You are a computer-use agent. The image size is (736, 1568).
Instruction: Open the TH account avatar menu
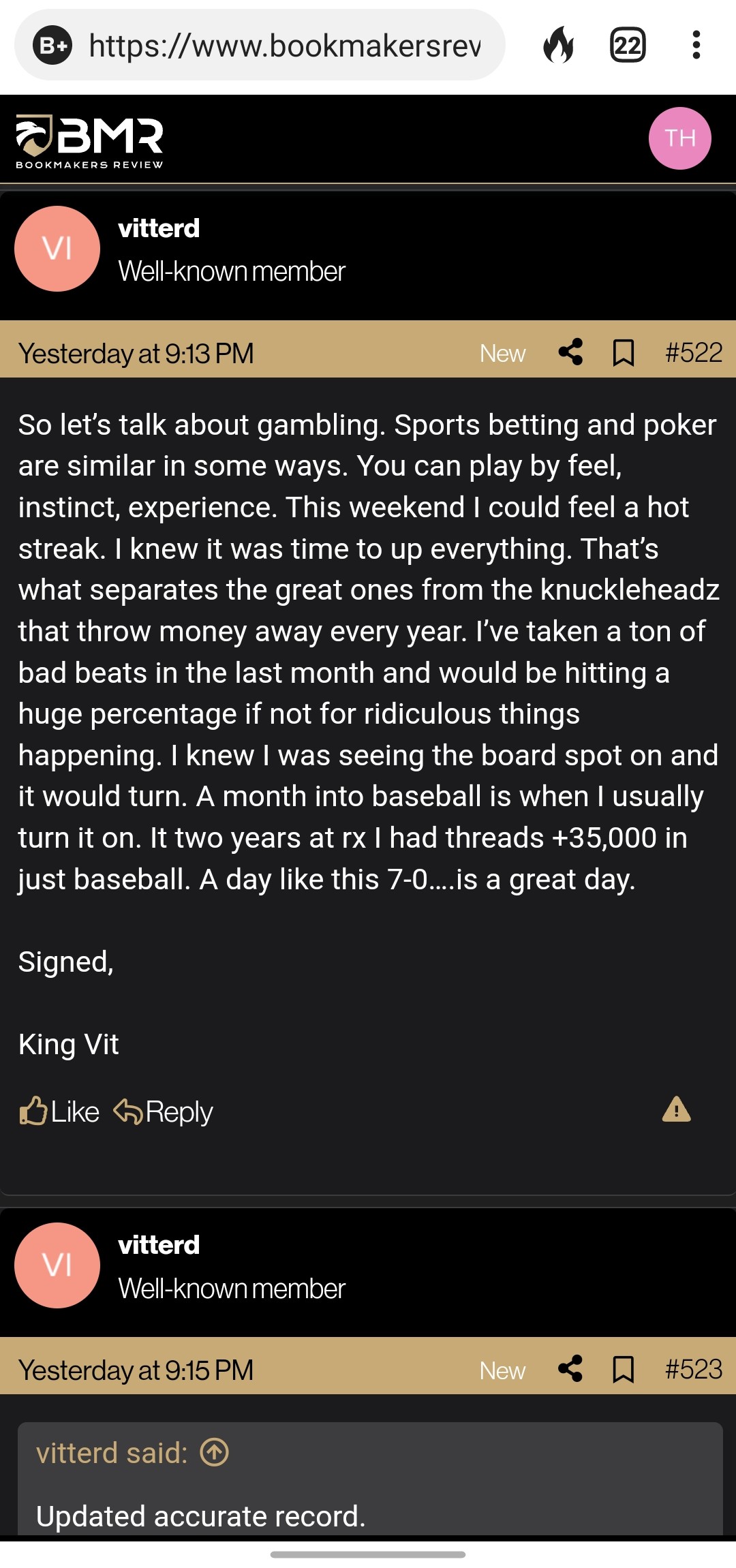coord(679,138)
